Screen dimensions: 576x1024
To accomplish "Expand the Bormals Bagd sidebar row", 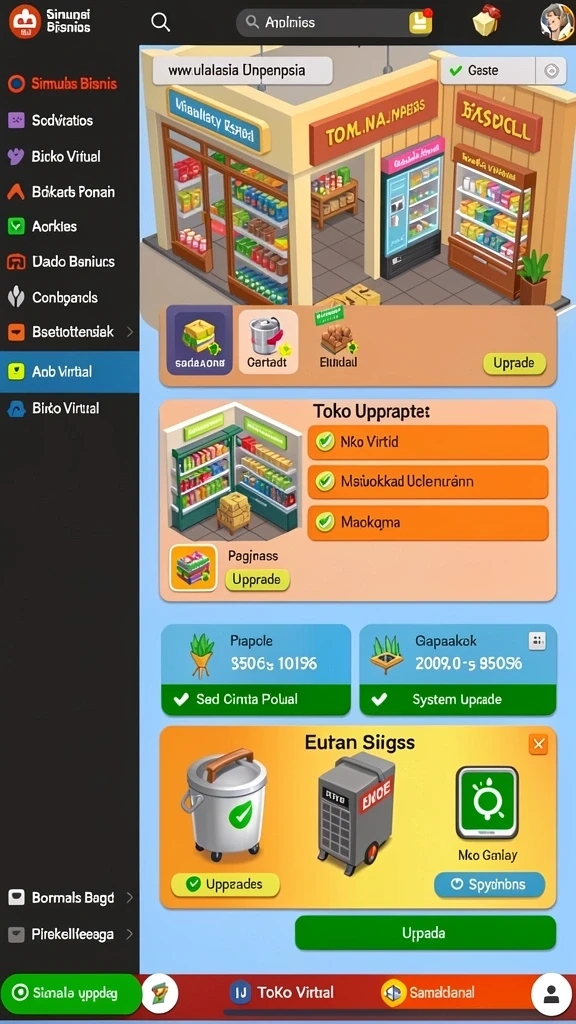I will pos(69,898).
